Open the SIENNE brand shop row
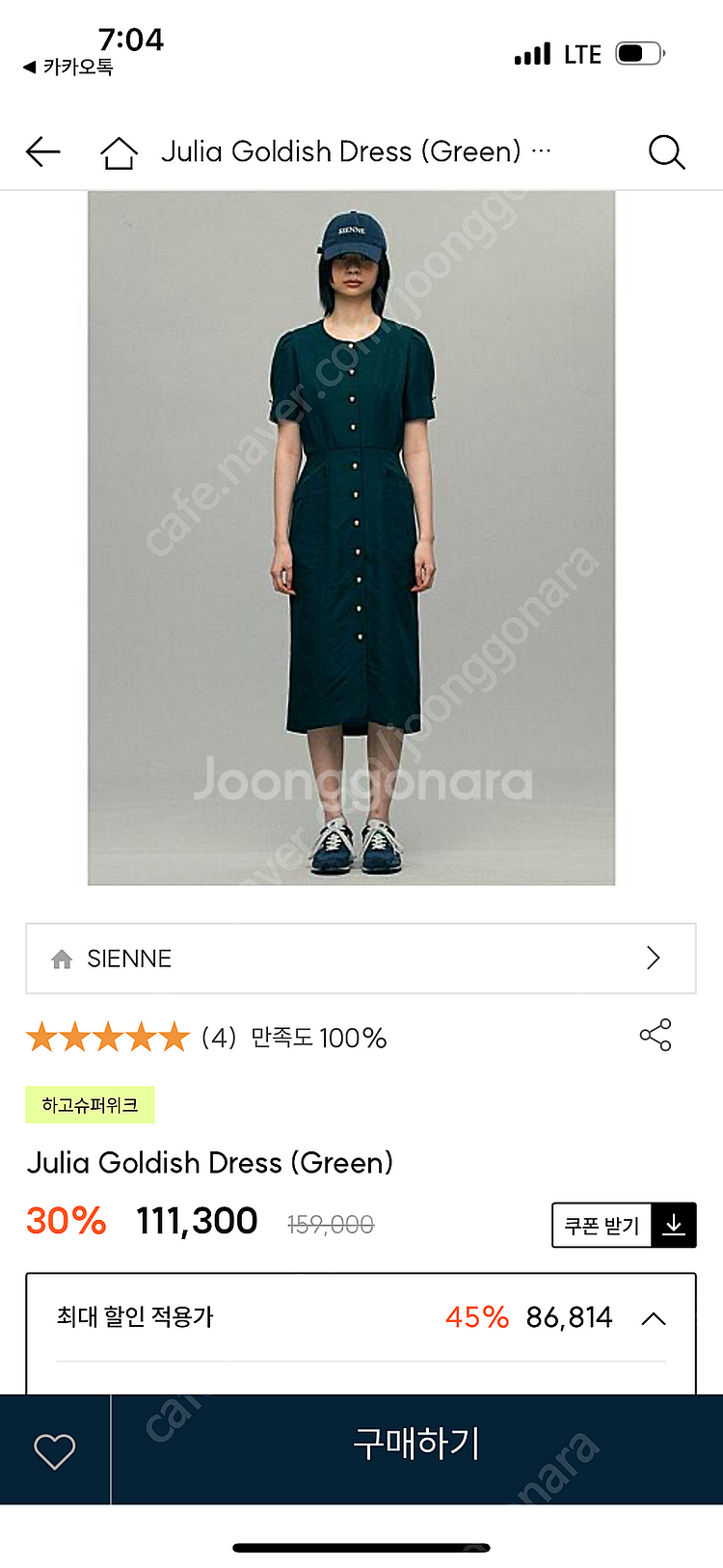 click(x=361, y=958)
